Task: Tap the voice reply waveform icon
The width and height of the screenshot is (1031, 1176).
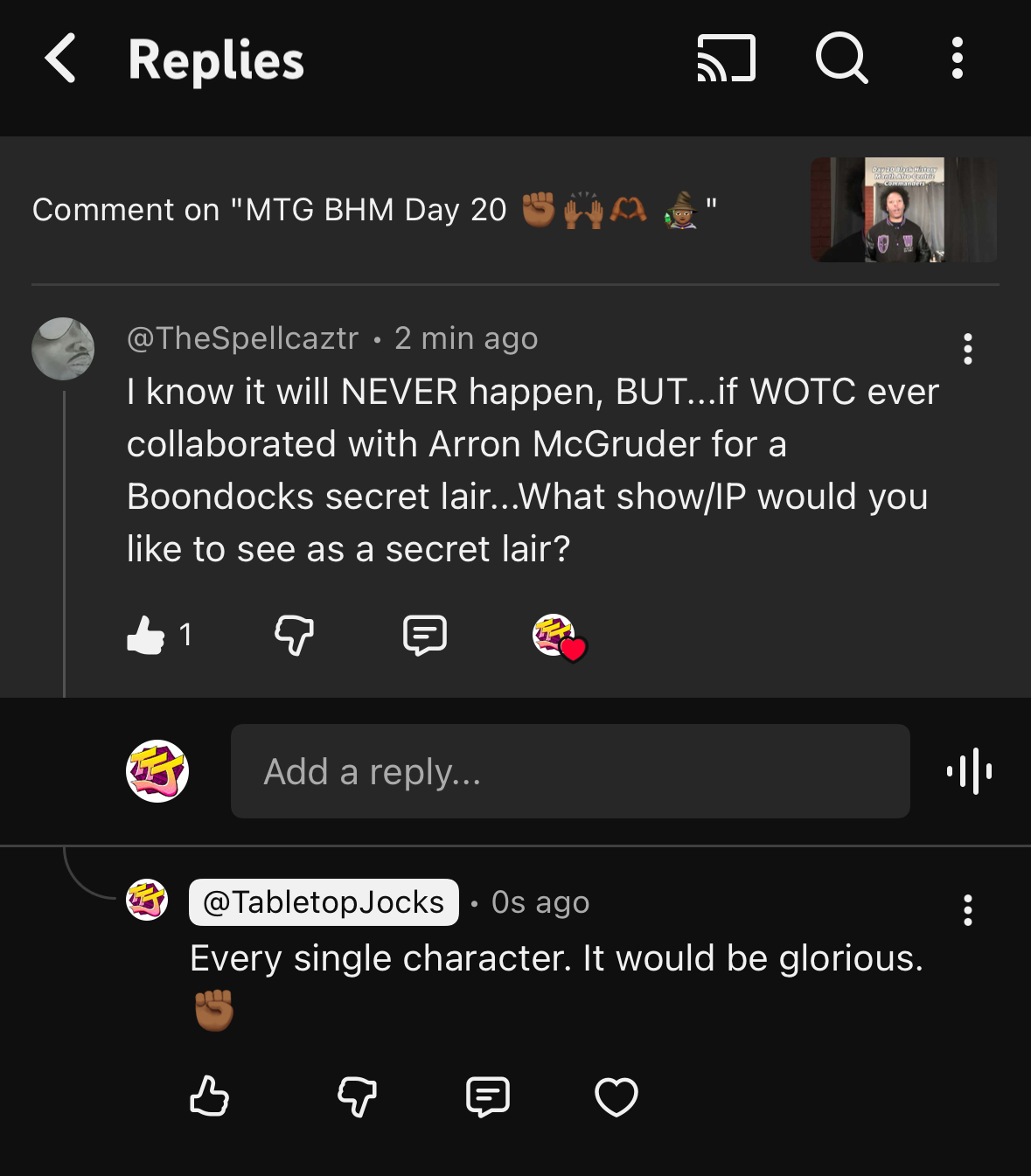Action: click(969, 771)
